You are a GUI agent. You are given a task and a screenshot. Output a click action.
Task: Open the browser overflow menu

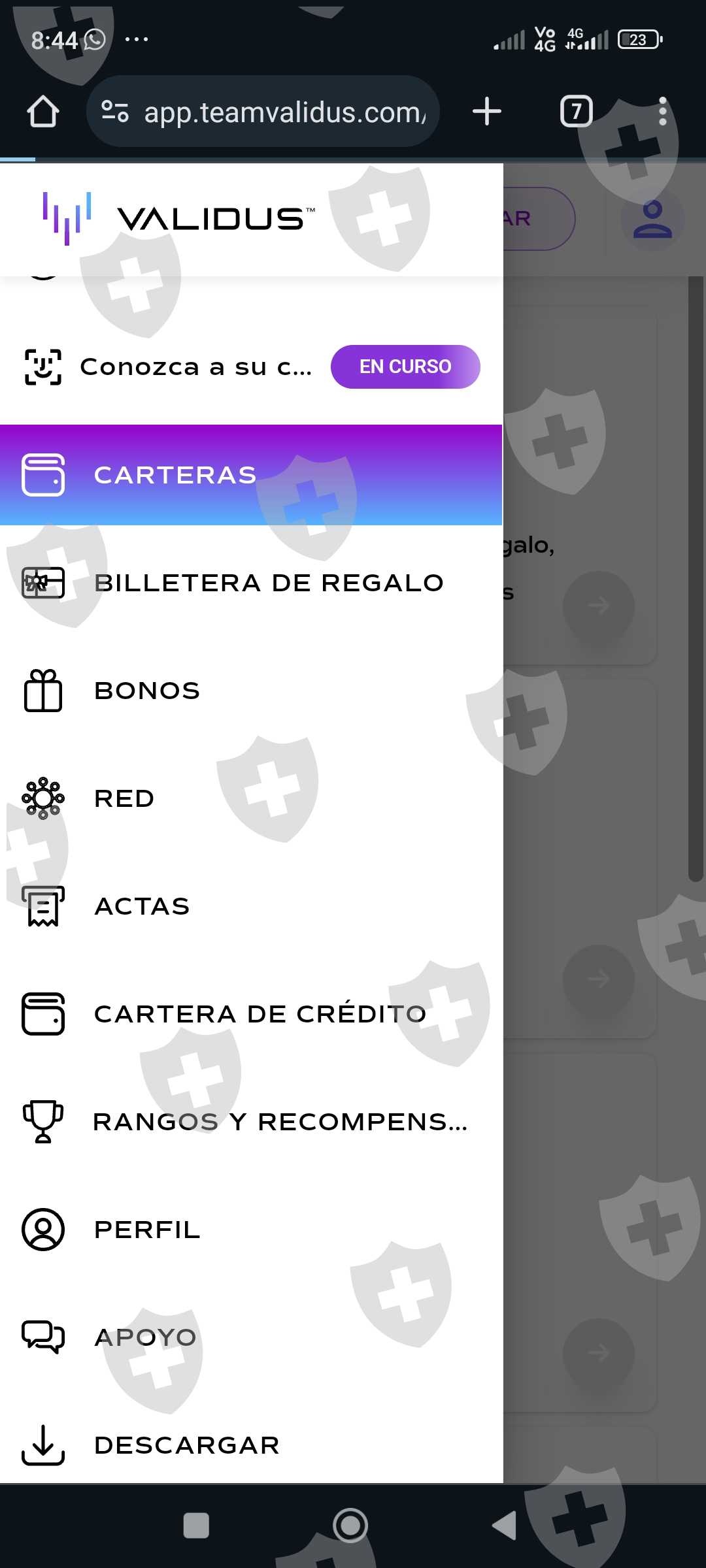662,111
